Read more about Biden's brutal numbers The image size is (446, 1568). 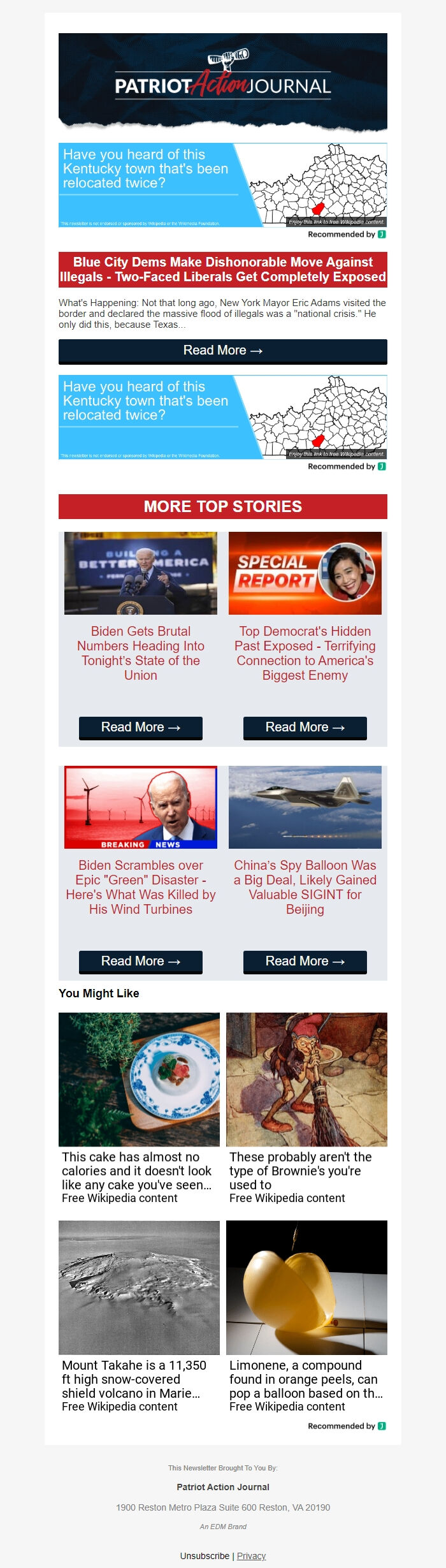click(x=141, y=728)
